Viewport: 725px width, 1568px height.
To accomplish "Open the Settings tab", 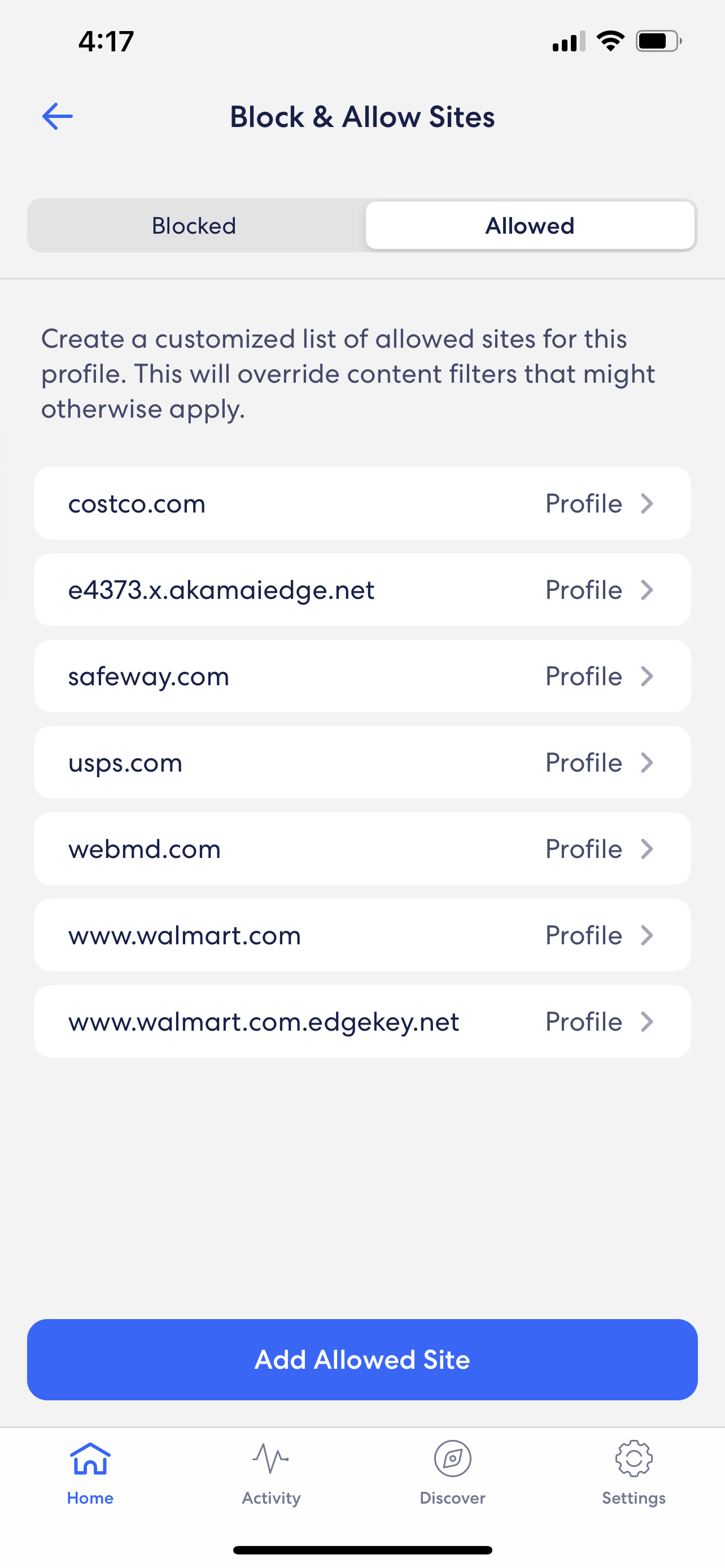I will click(634, 1474).
